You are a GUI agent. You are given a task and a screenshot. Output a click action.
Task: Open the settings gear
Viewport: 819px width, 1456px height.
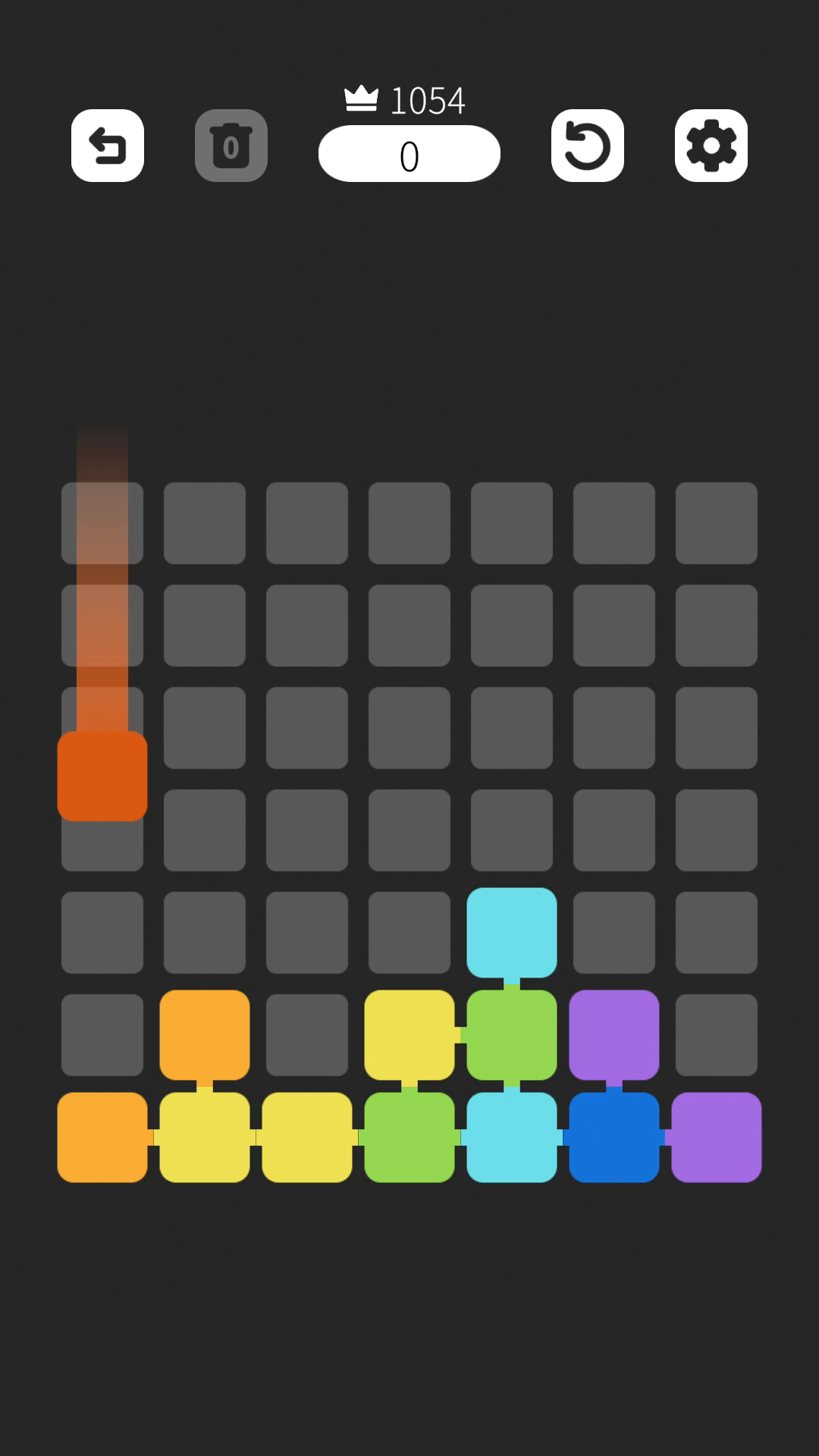tap(711, 146)
